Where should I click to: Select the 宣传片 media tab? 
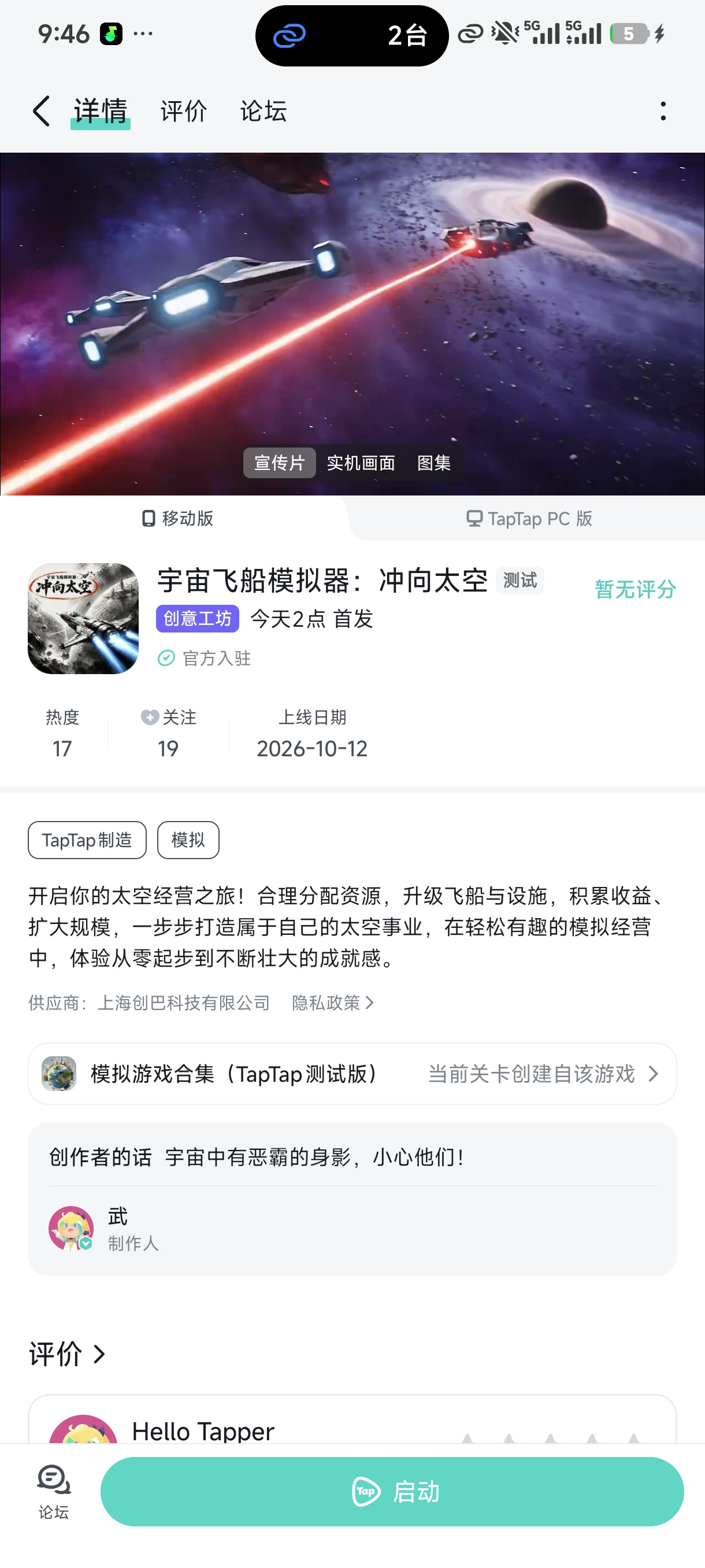coord(279,463)
